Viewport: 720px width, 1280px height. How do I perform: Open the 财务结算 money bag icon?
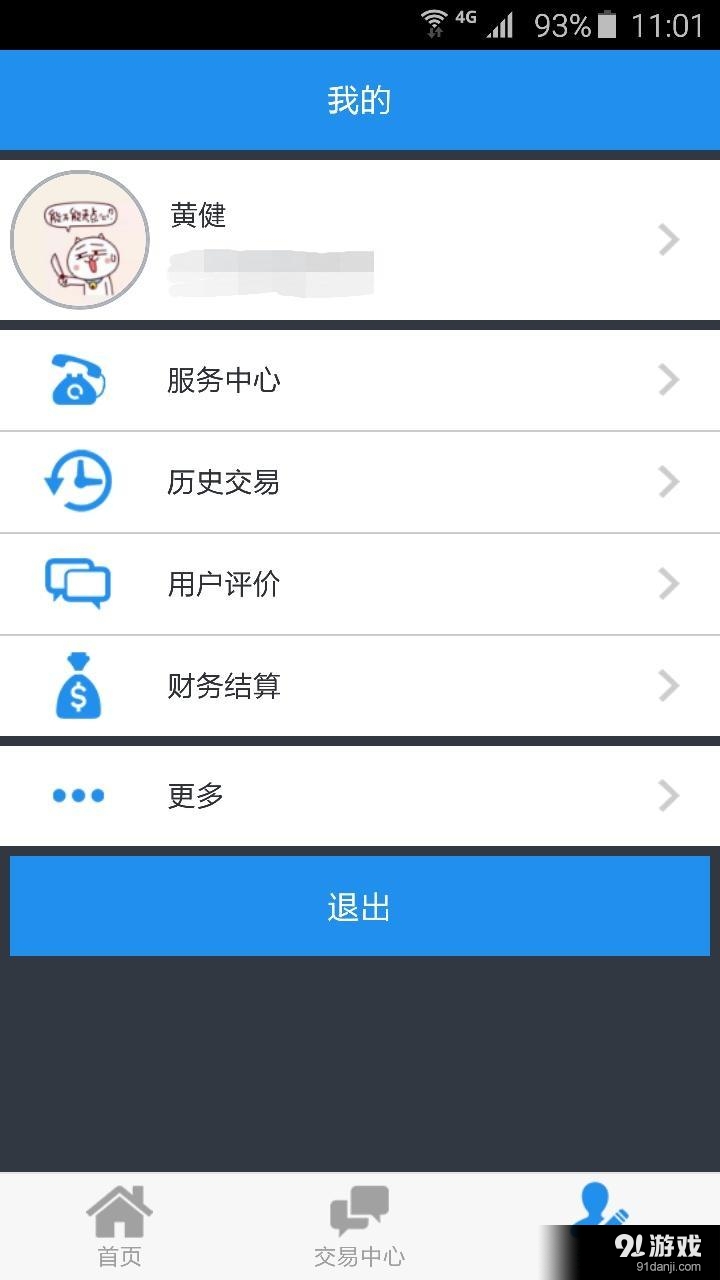click(78, 686)
